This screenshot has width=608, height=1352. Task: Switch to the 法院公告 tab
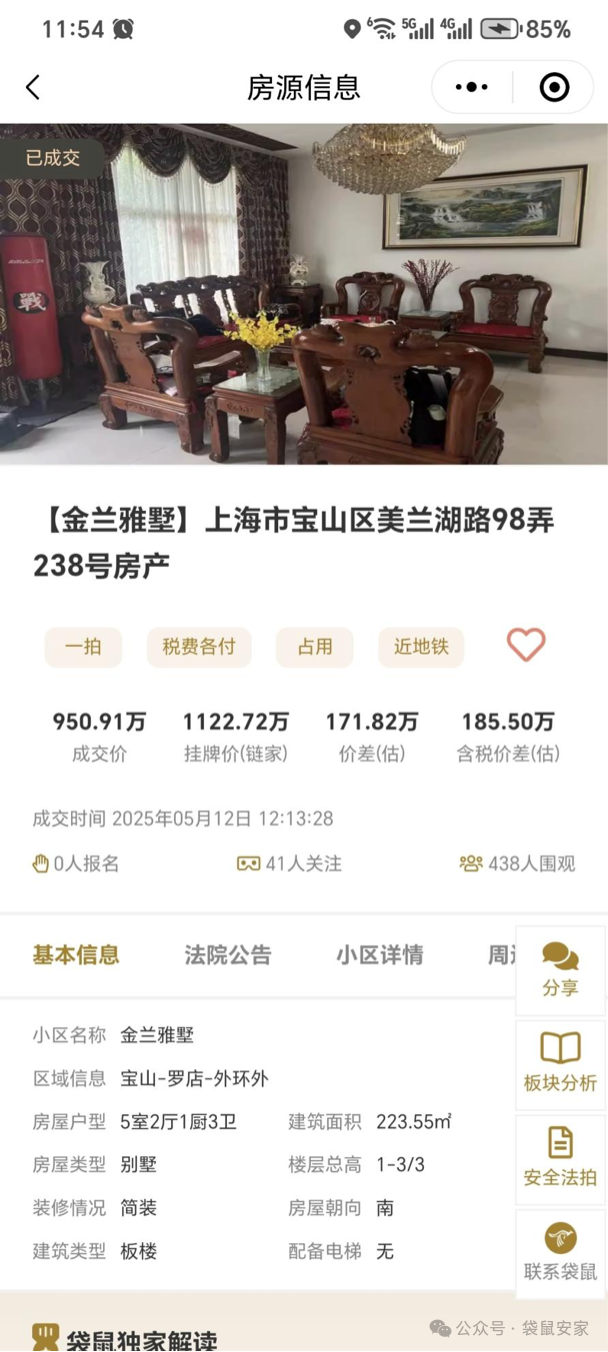[x=228, y=955]
